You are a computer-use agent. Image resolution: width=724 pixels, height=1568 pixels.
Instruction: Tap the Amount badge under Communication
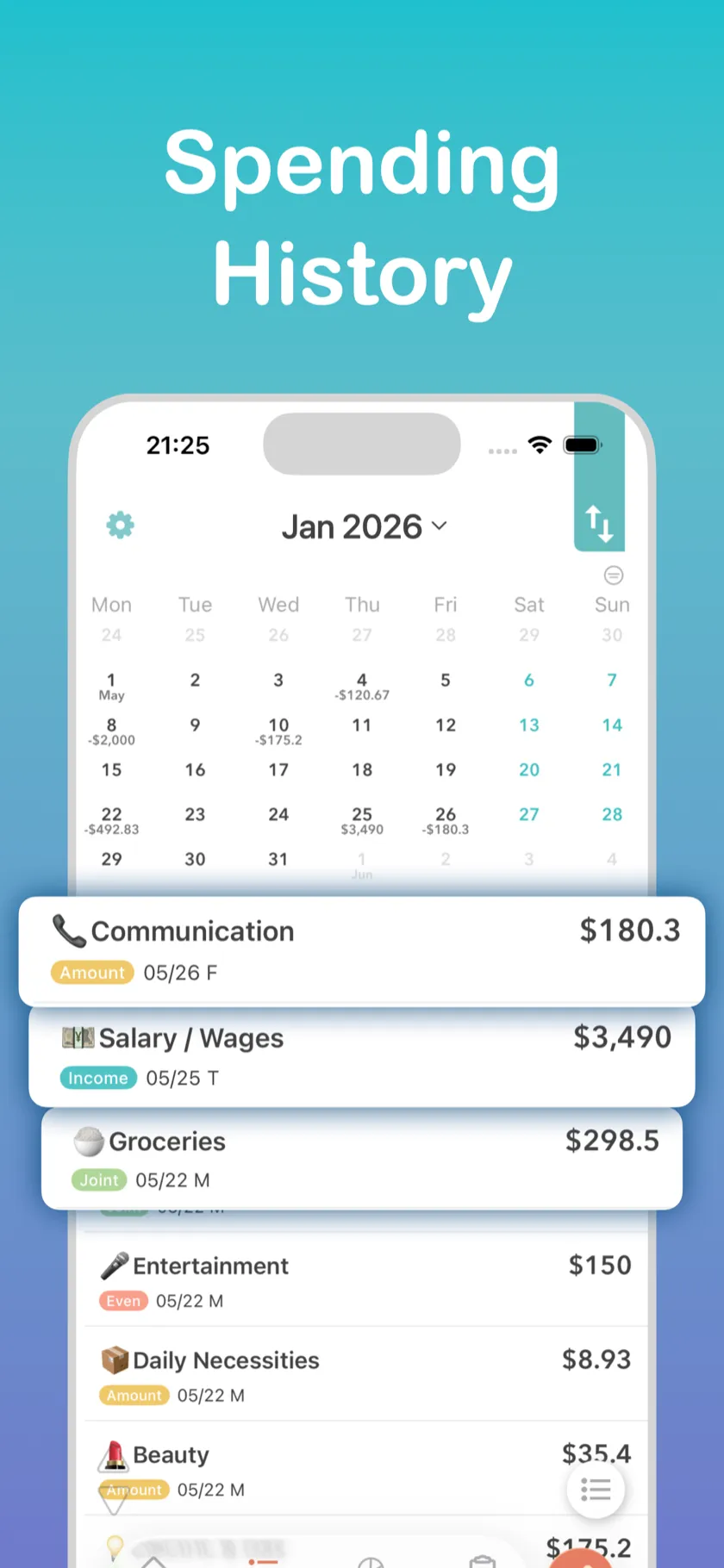[x=92, y=972]
